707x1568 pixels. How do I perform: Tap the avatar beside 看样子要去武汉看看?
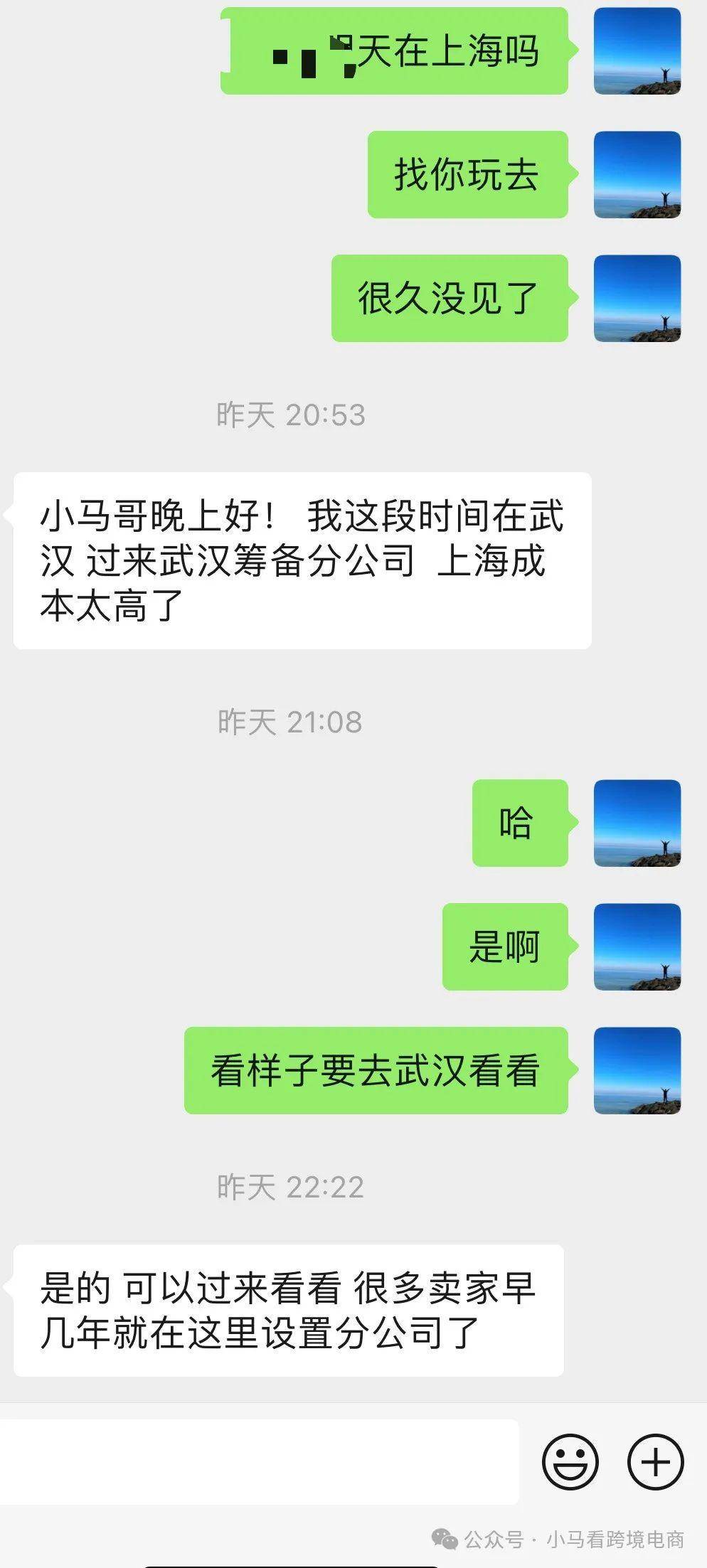[x=637, y=1070]
